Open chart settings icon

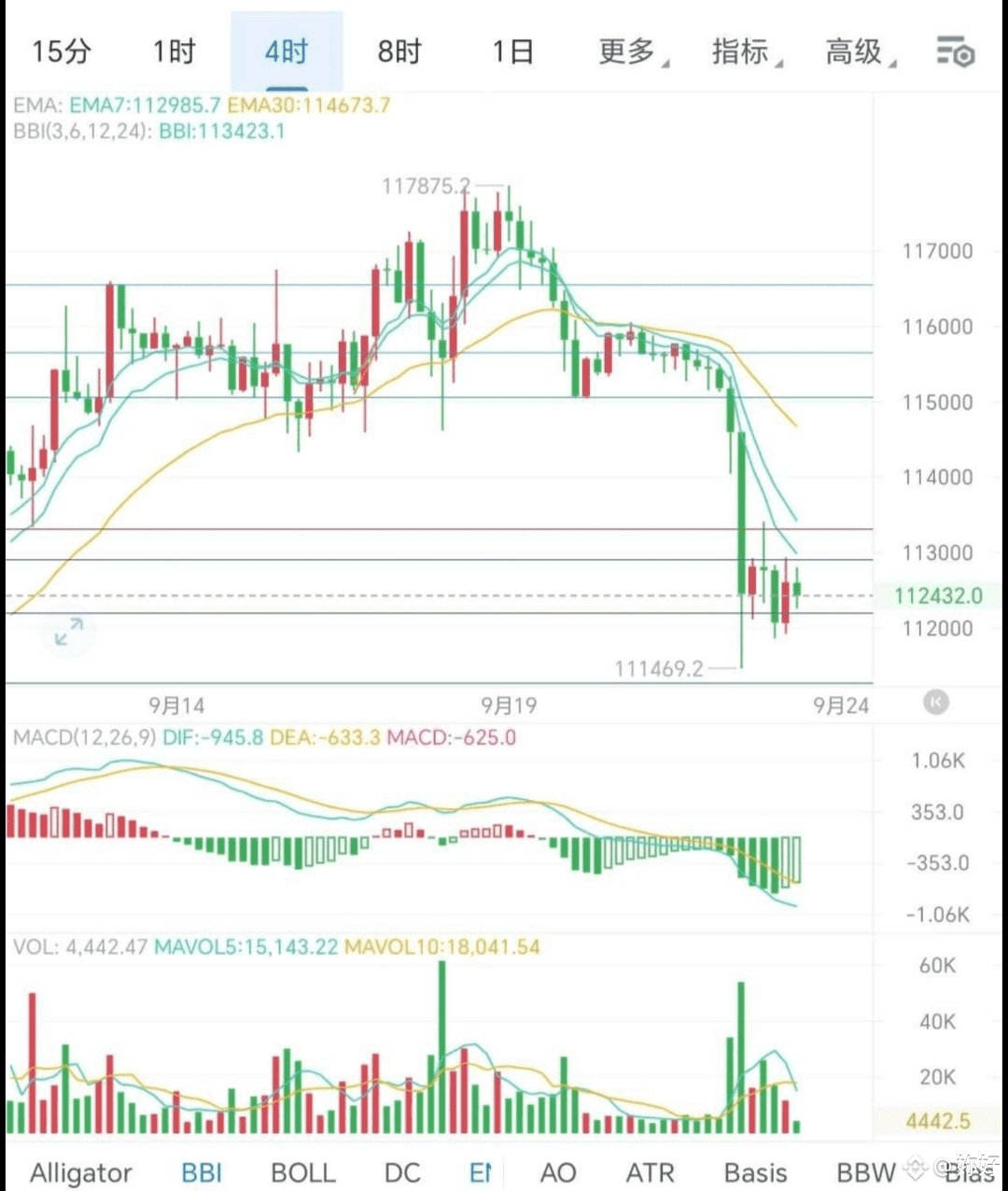(x=955, y=52)
